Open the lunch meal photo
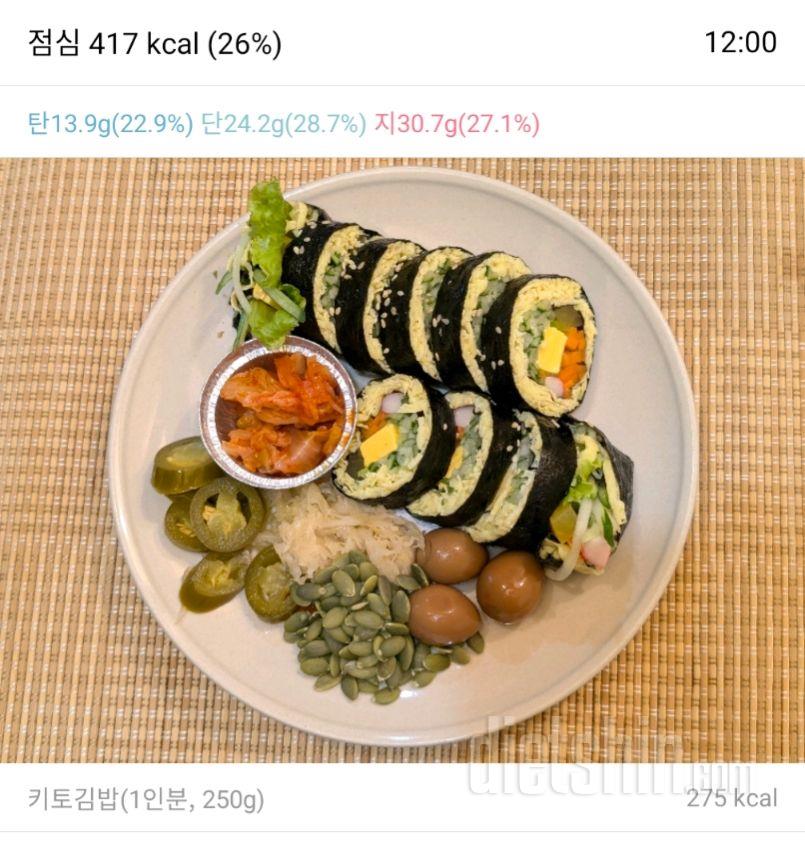805x845 pixels. (x=402, y=460)
